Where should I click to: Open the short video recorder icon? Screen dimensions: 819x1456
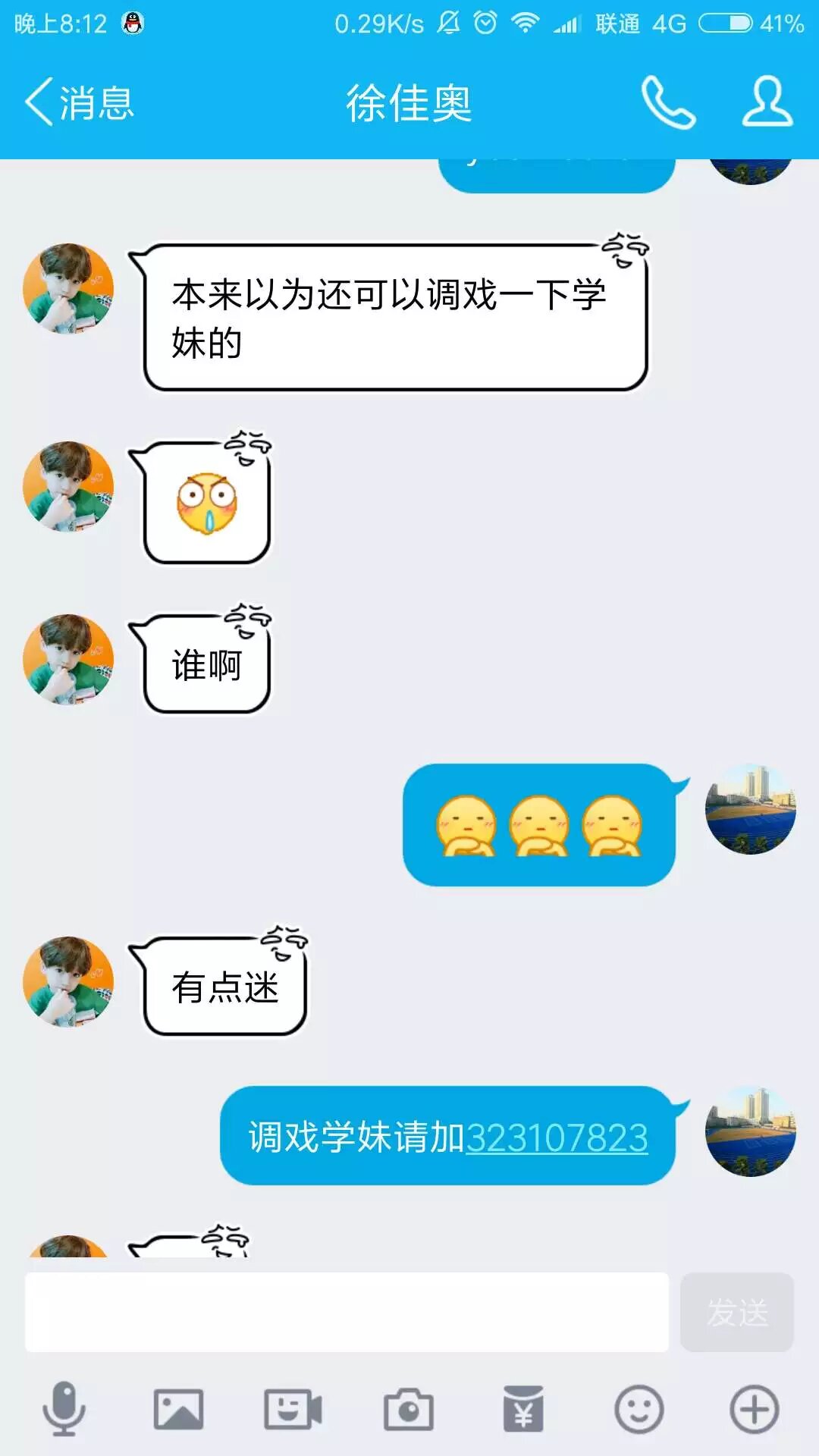(x=293, y=1409)
